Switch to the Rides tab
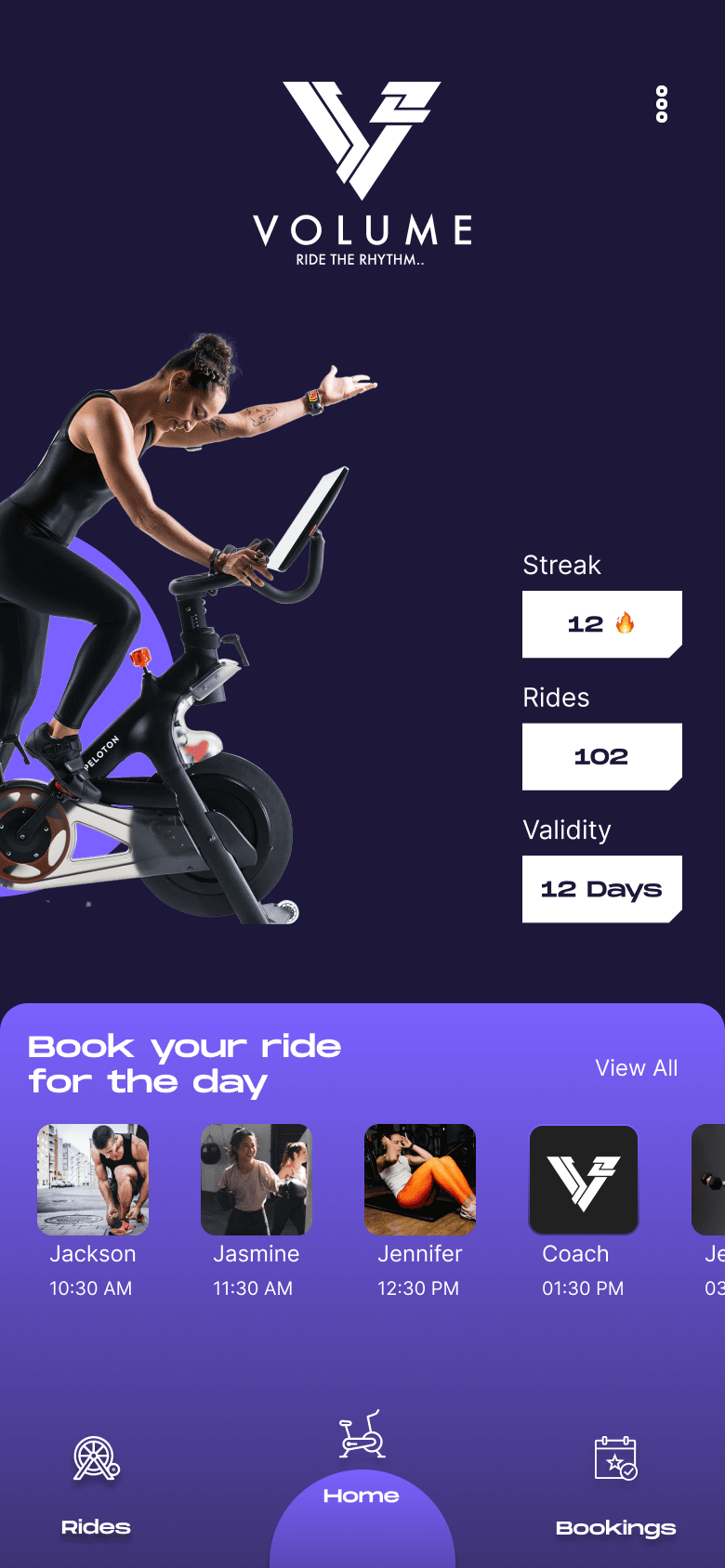Viewport: 725px width, 1568px height. [x=96, y=1483]
